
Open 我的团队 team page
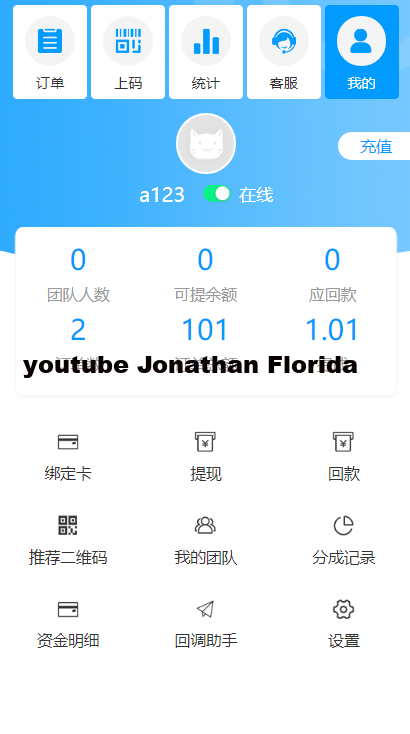point(205,540)
